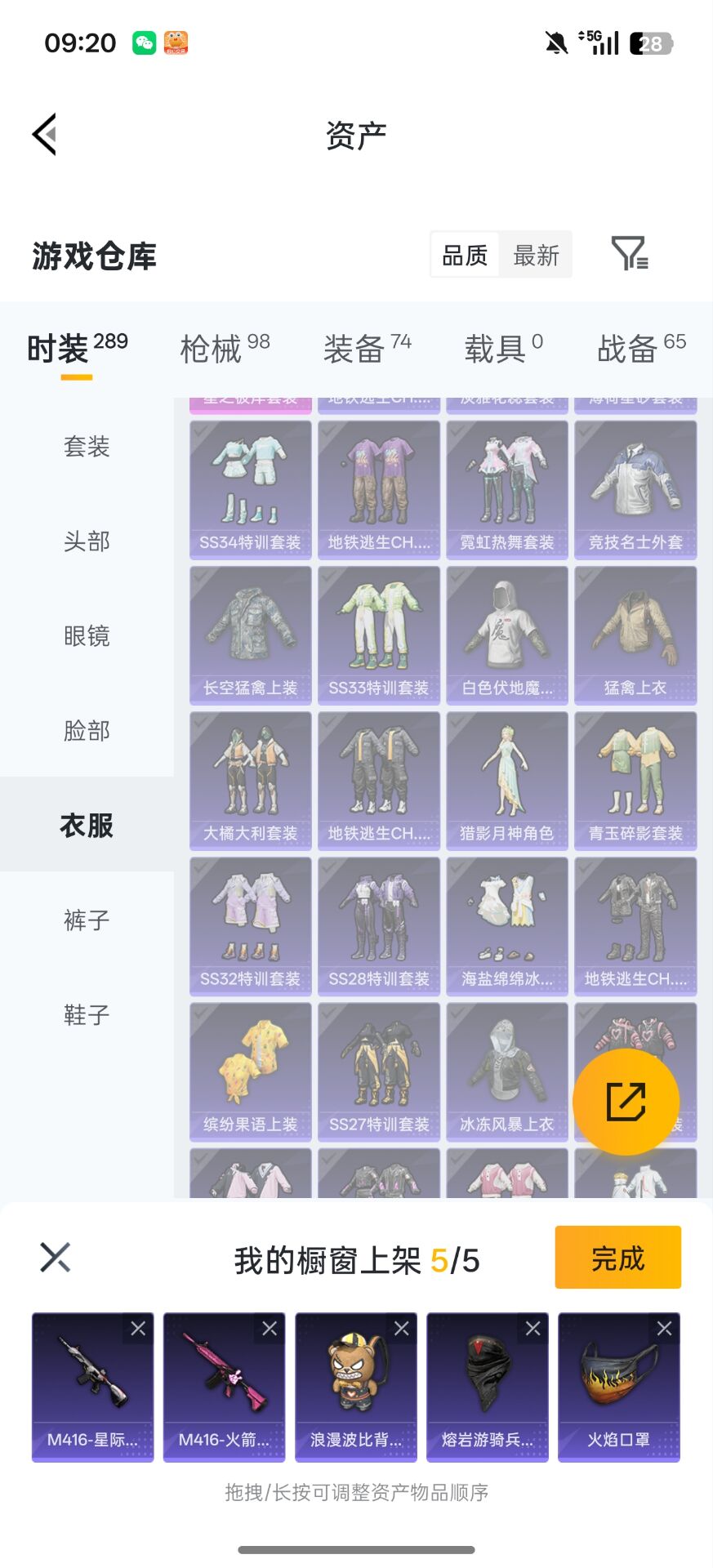The height and width of the screenshot is (1568, 713).
Task: Close the 我的橱窗上架 panel
Action: click(56, 1258)
